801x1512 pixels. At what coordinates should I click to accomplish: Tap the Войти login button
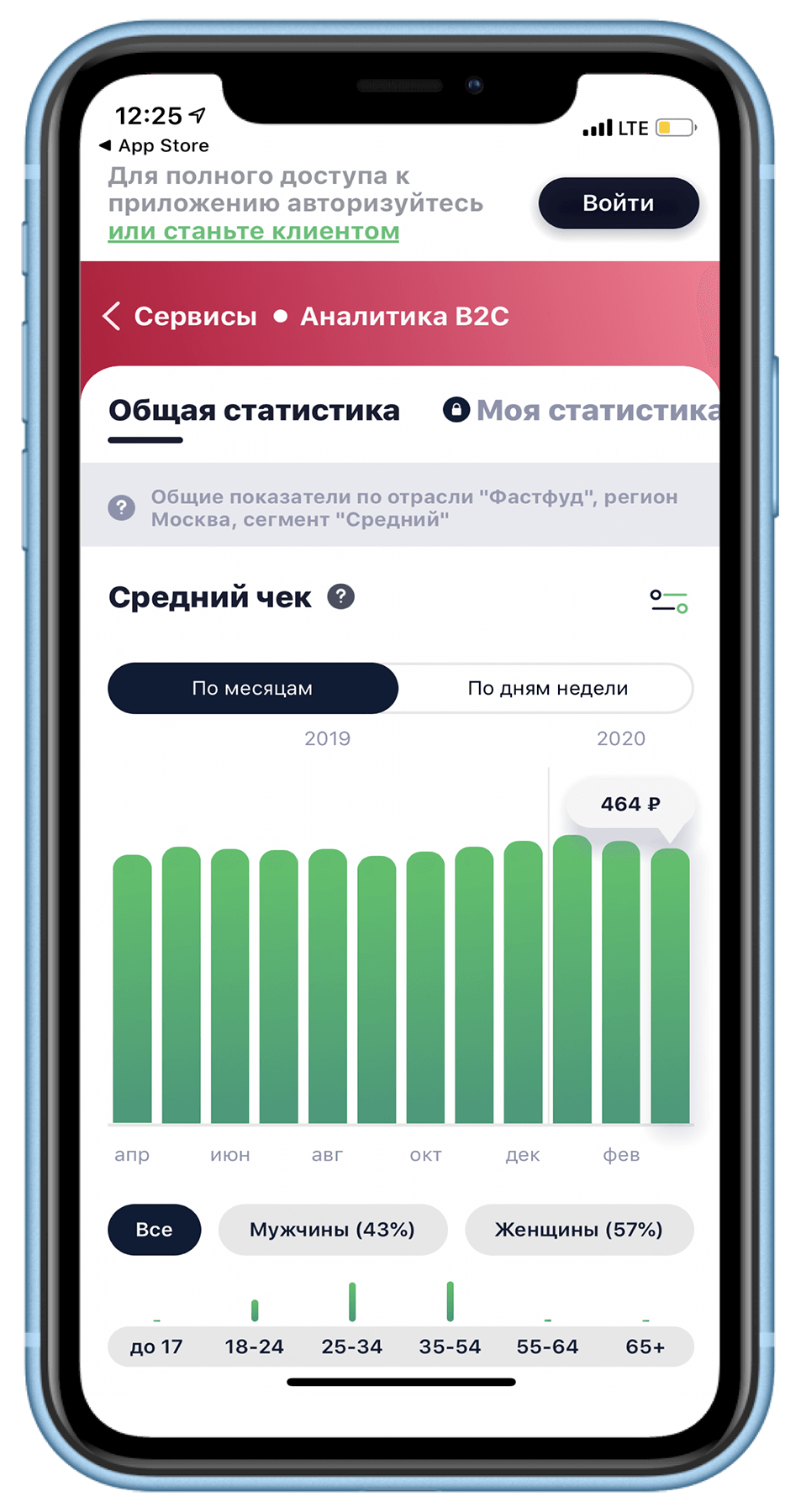[618, 203]
